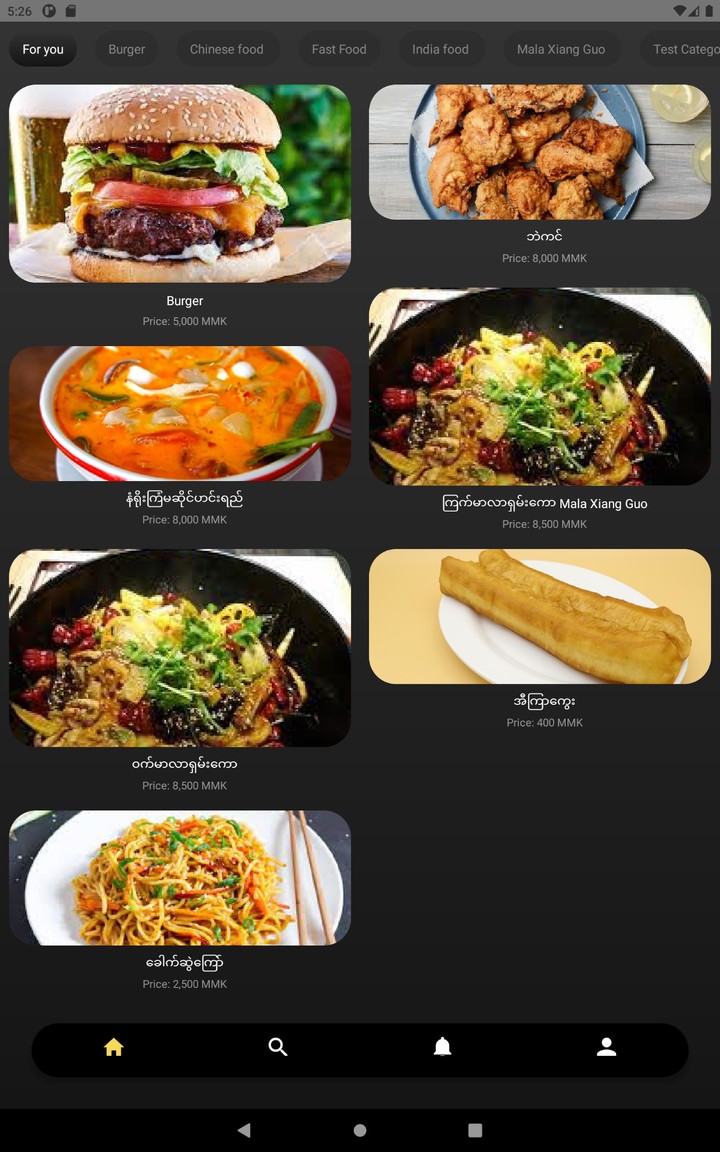Select the Mala Xiang Guo category
Image resolution: width=720 pixels, height=1152 pixels.
pyautogui.click(x=562, y=48)
